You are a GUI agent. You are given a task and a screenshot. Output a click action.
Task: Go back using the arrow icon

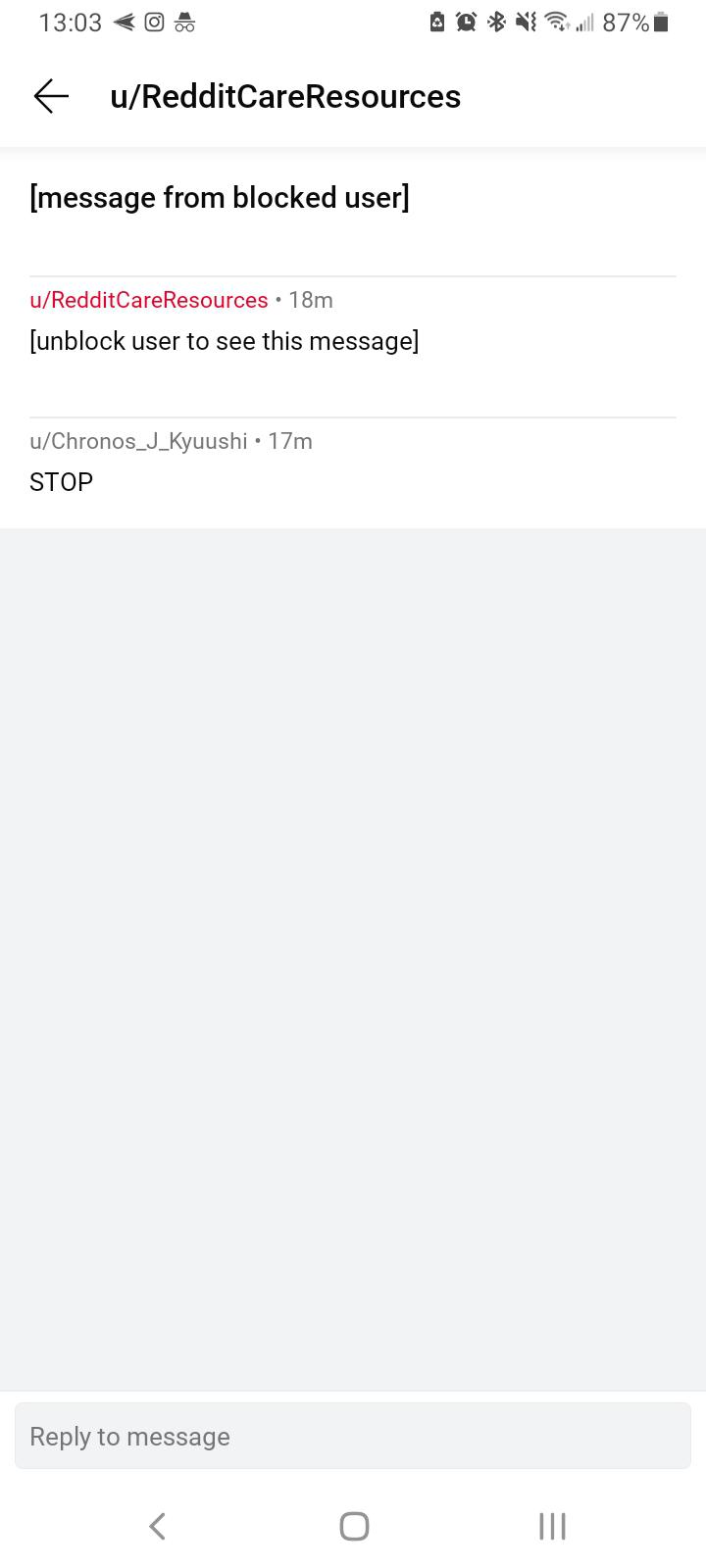tap(51, 96)
